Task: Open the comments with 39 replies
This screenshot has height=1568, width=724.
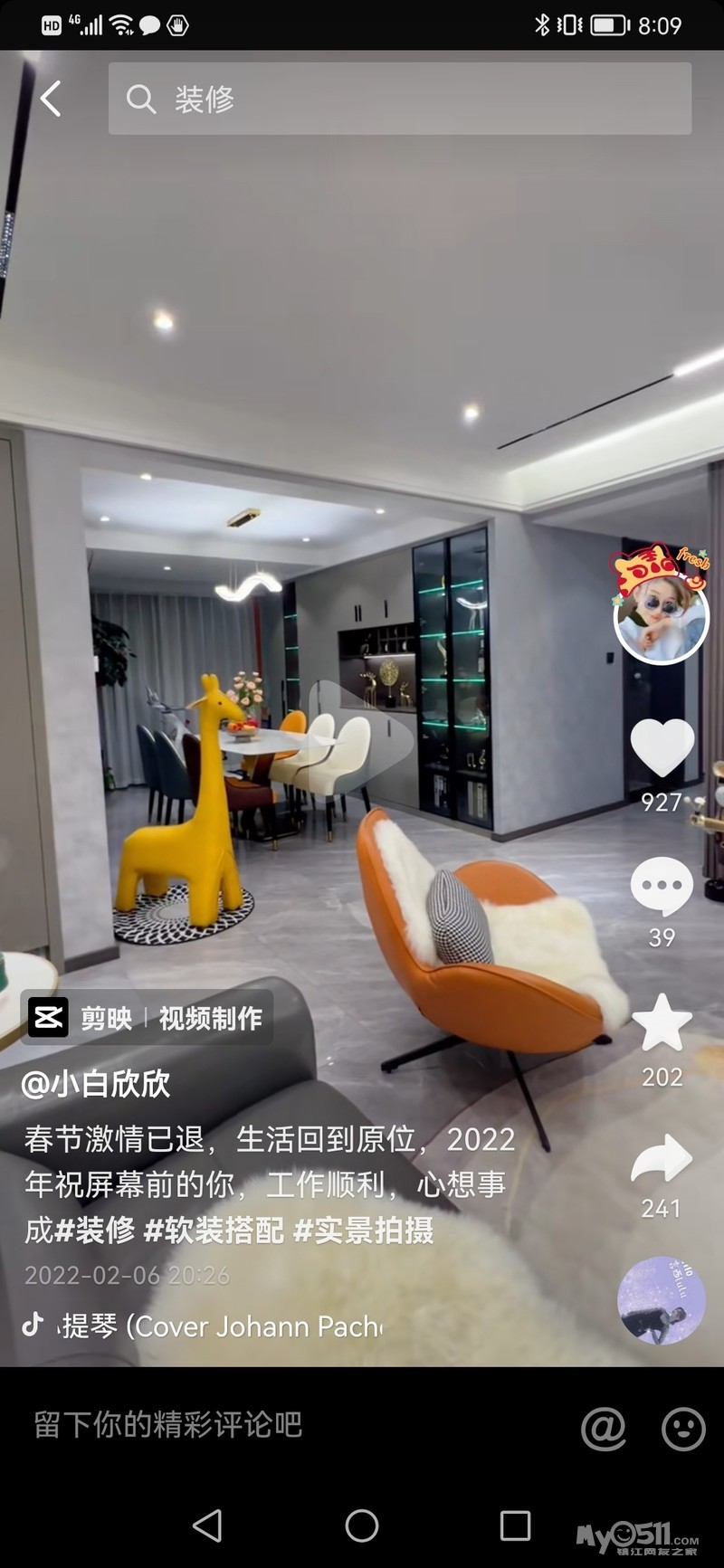Action: coord(662,887)
